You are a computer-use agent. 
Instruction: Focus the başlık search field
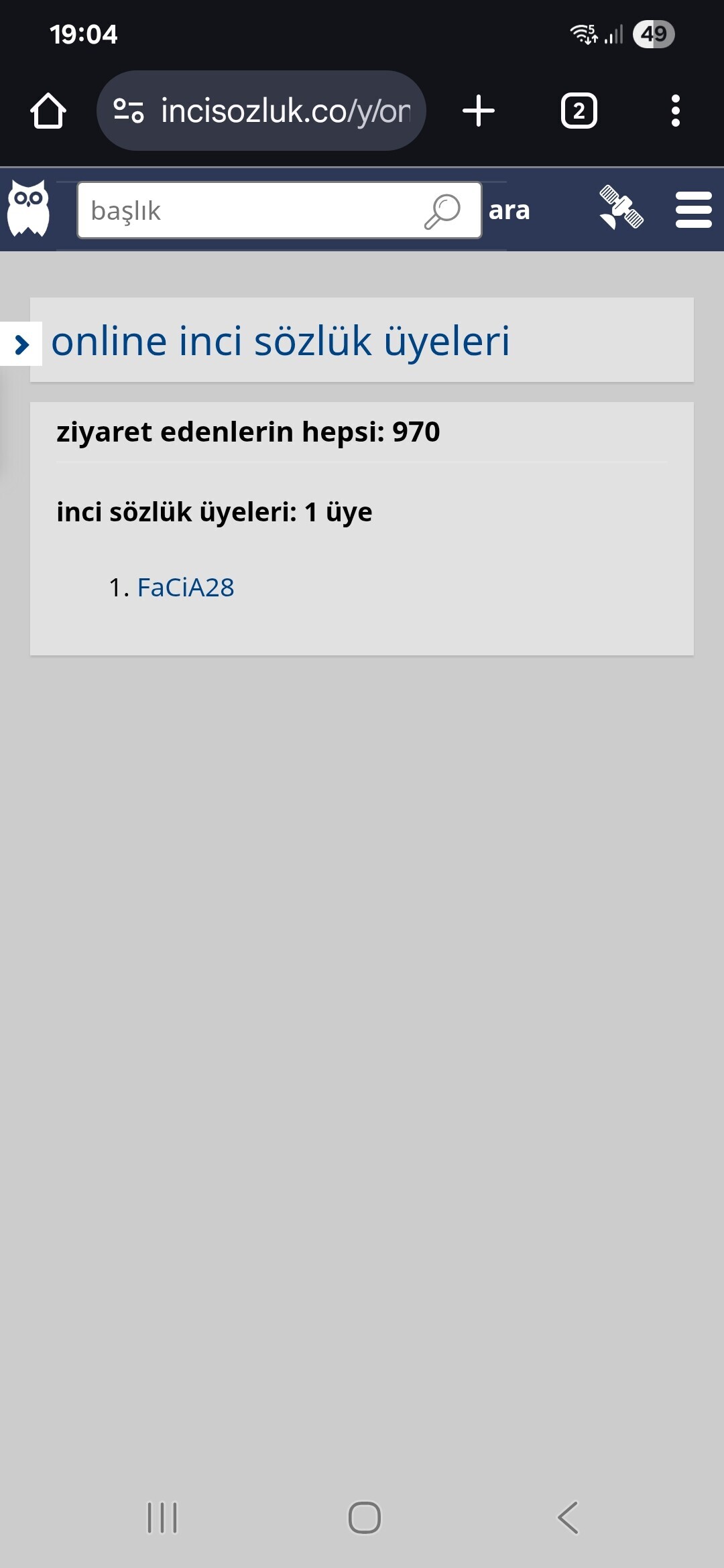(255, 210)
